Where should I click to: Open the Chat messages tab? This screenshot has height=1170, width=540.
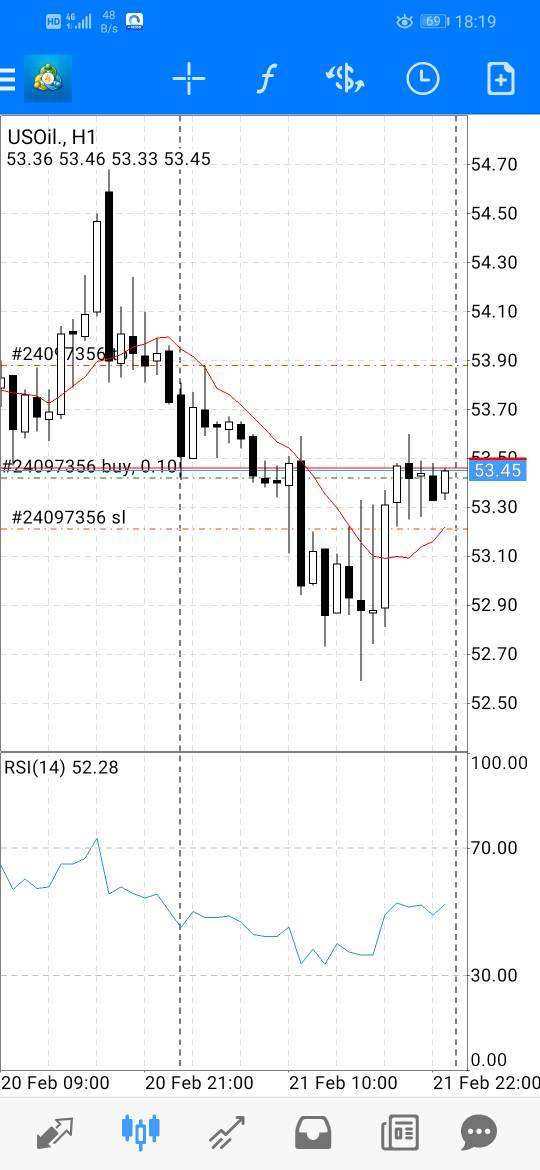click(479, 1133)
